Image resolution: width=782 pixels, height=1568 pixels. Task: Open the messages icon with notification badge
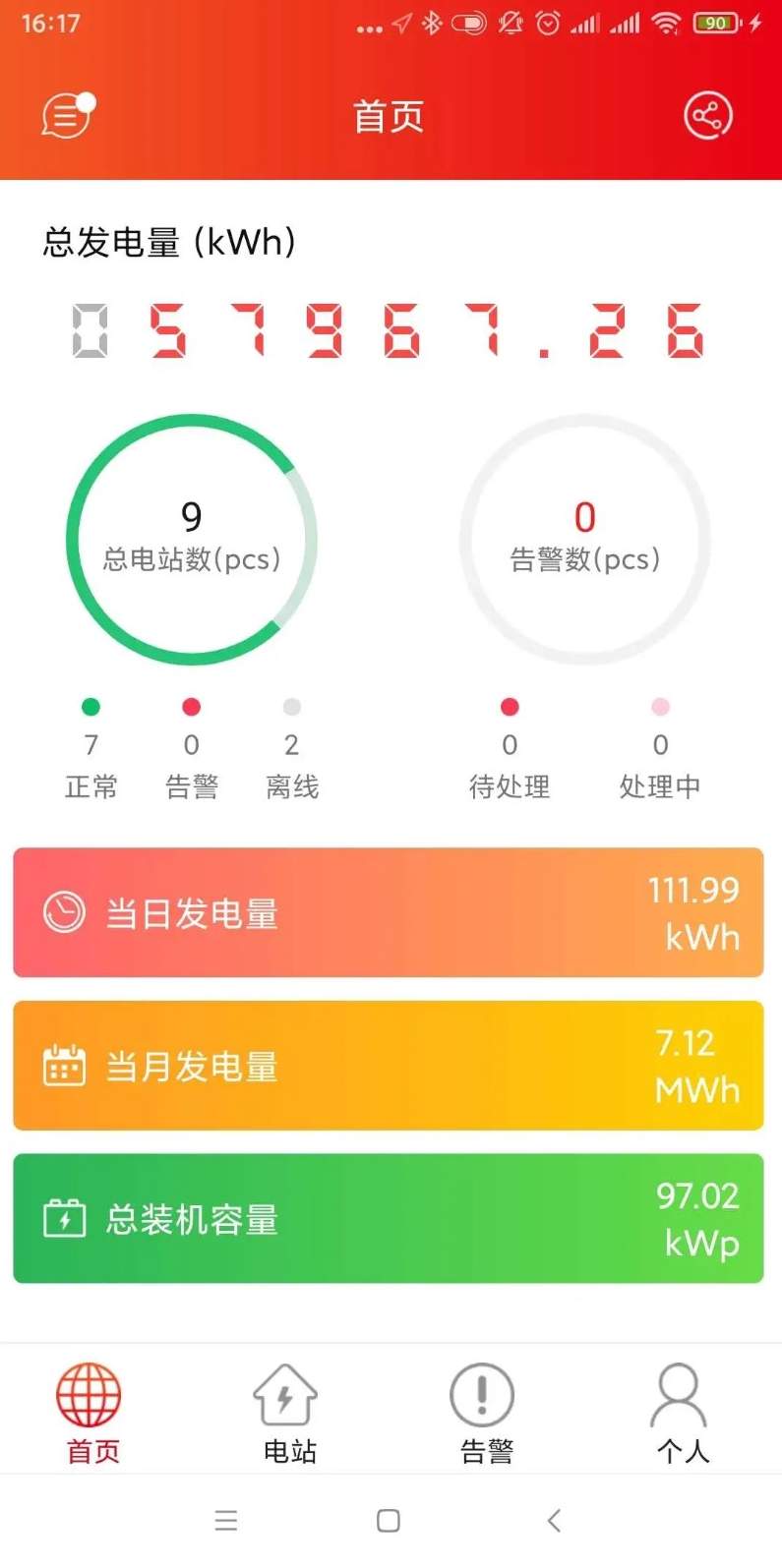[x=66, y=114]
